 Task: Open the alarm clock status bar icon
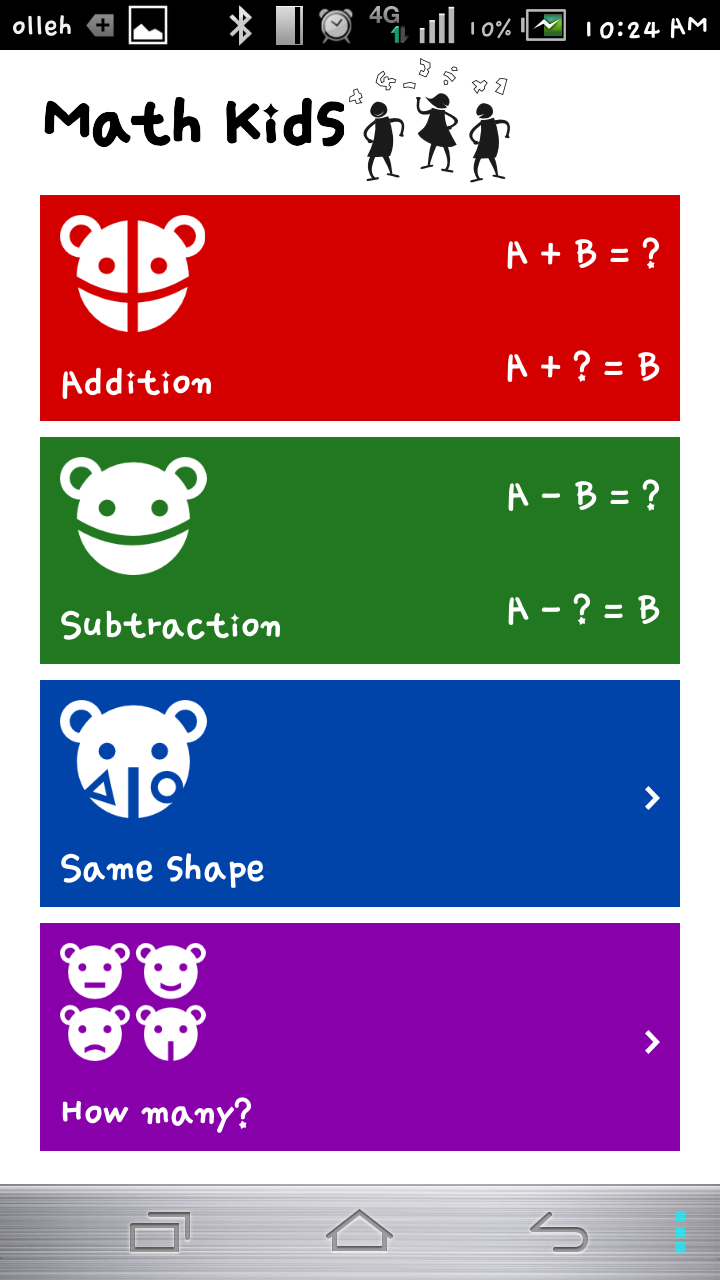coord(337,25)
